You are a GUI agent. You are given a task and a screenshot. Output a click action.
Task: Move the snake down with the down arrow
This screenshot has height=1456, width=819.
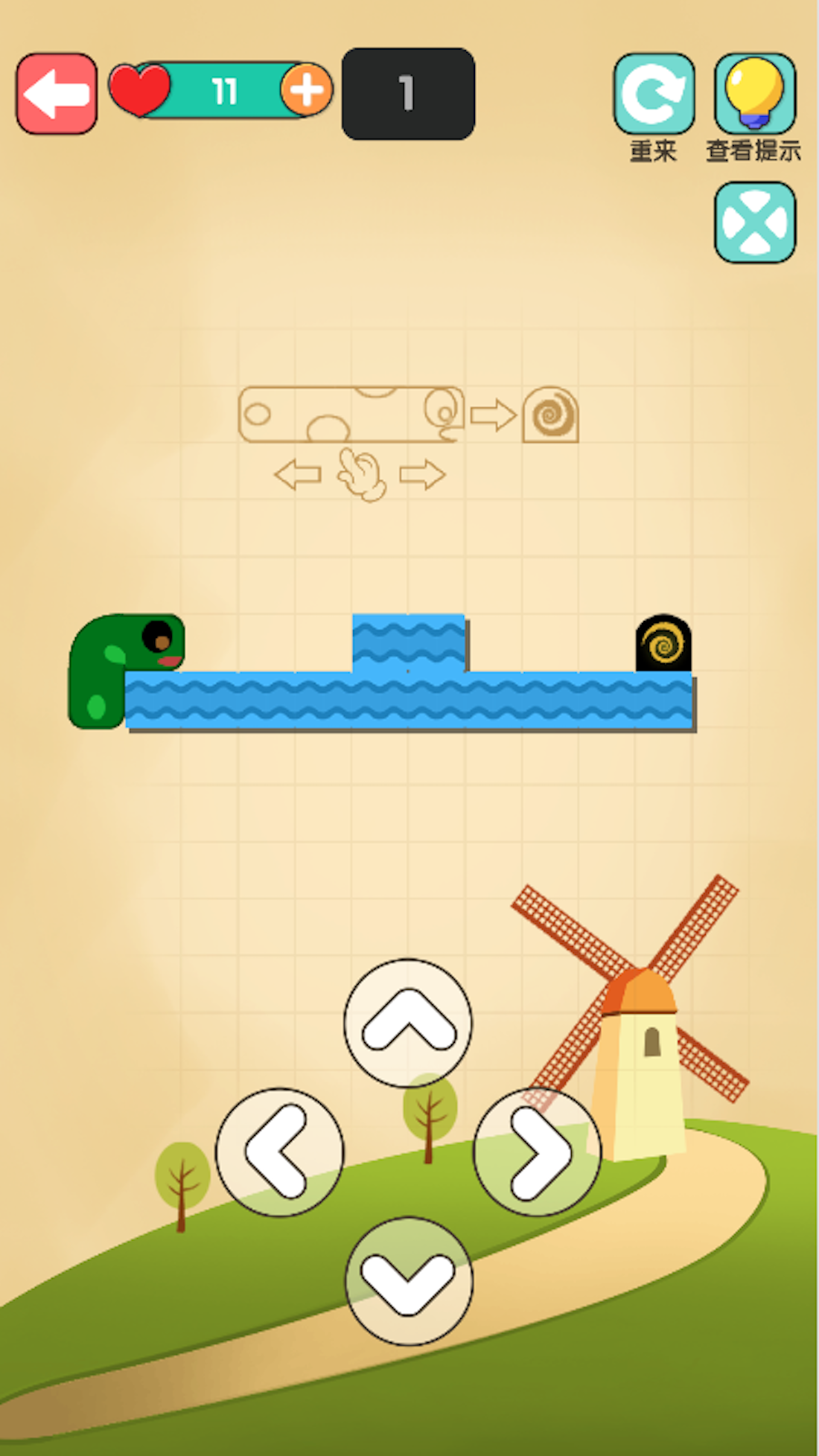pyautogui.click(x=408, y=1280)
